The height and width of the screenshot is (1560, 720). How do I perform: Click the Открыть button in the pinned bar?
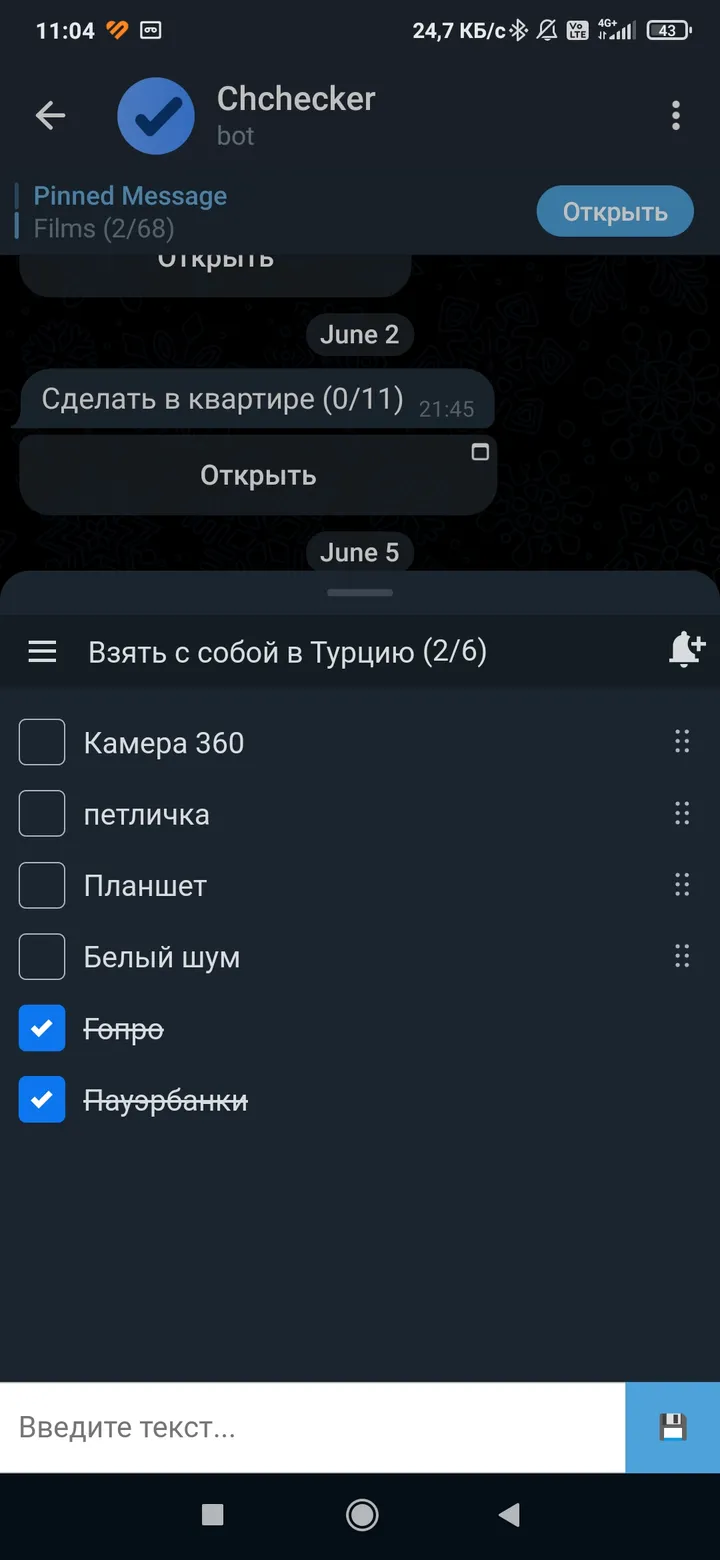[614, 211]
